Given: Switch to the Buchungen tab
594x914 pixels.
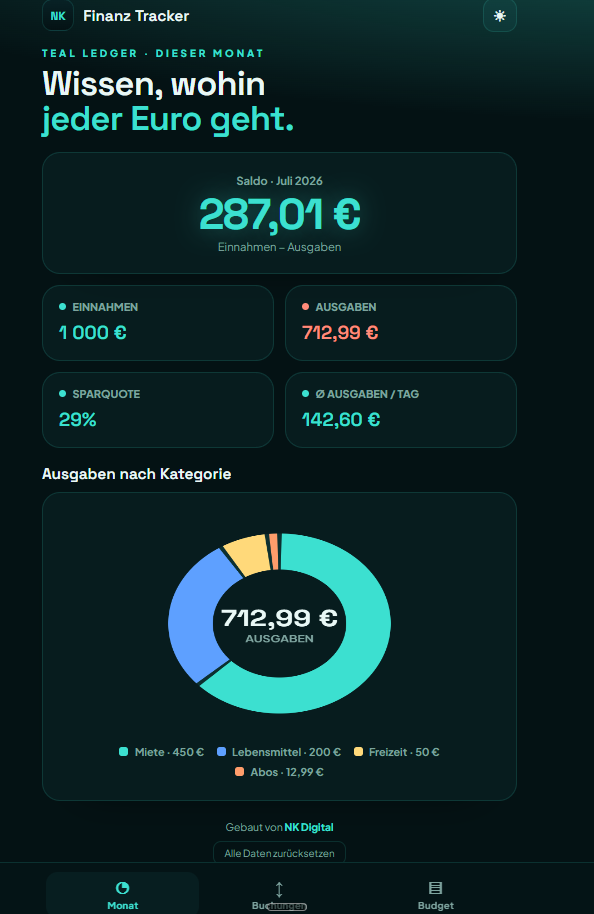Looking at the screenshot, I should (x=279, y=895).
